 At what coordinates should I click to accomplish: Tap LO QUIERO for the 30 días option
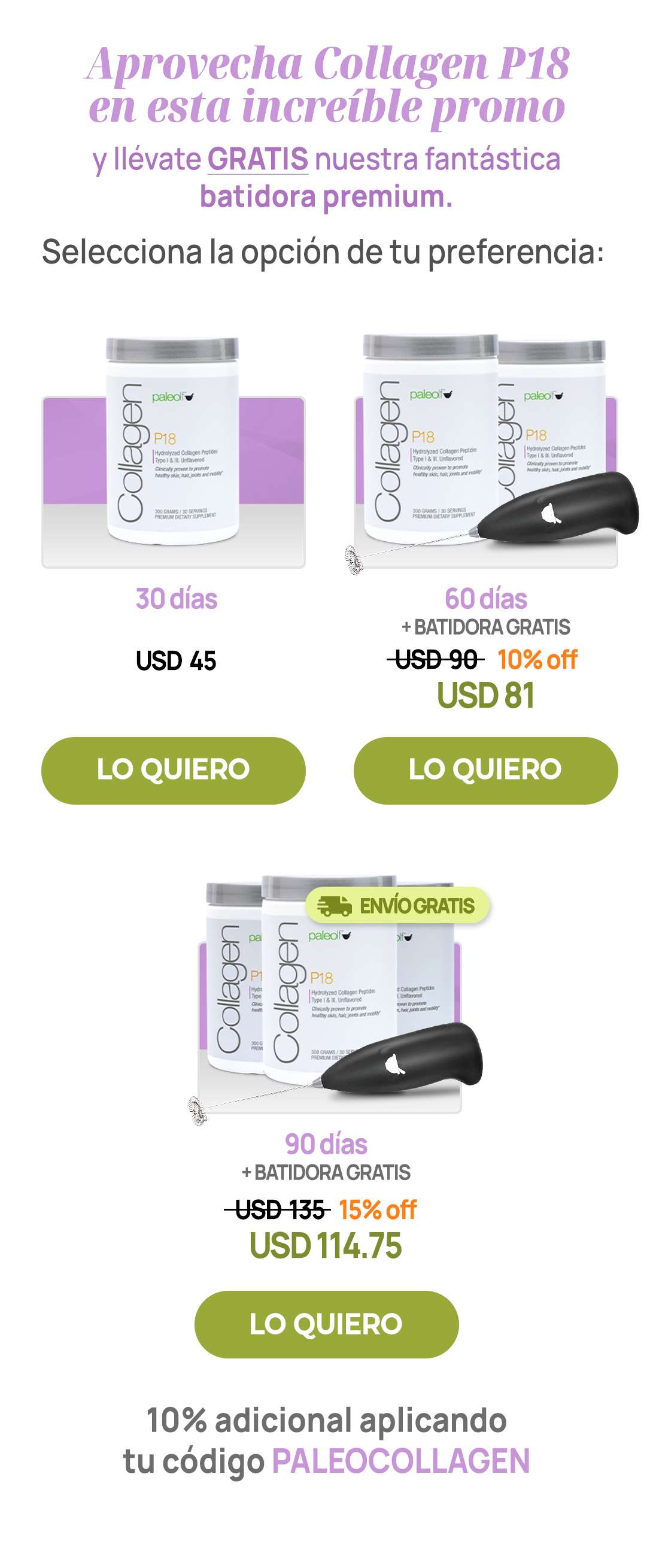tap(173, 770)
